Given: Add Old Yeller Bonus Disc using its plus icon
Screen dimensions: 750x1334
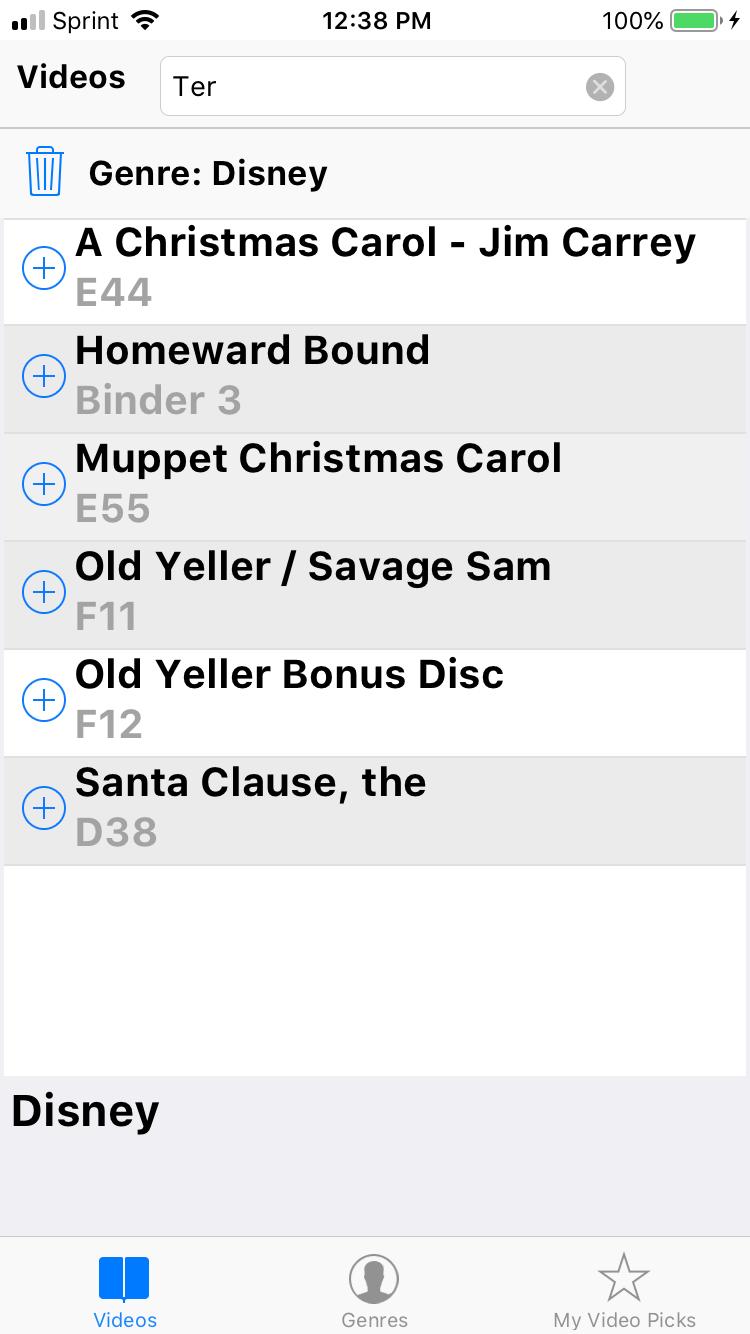Looking at the screenshot, I should coord(44,699).
